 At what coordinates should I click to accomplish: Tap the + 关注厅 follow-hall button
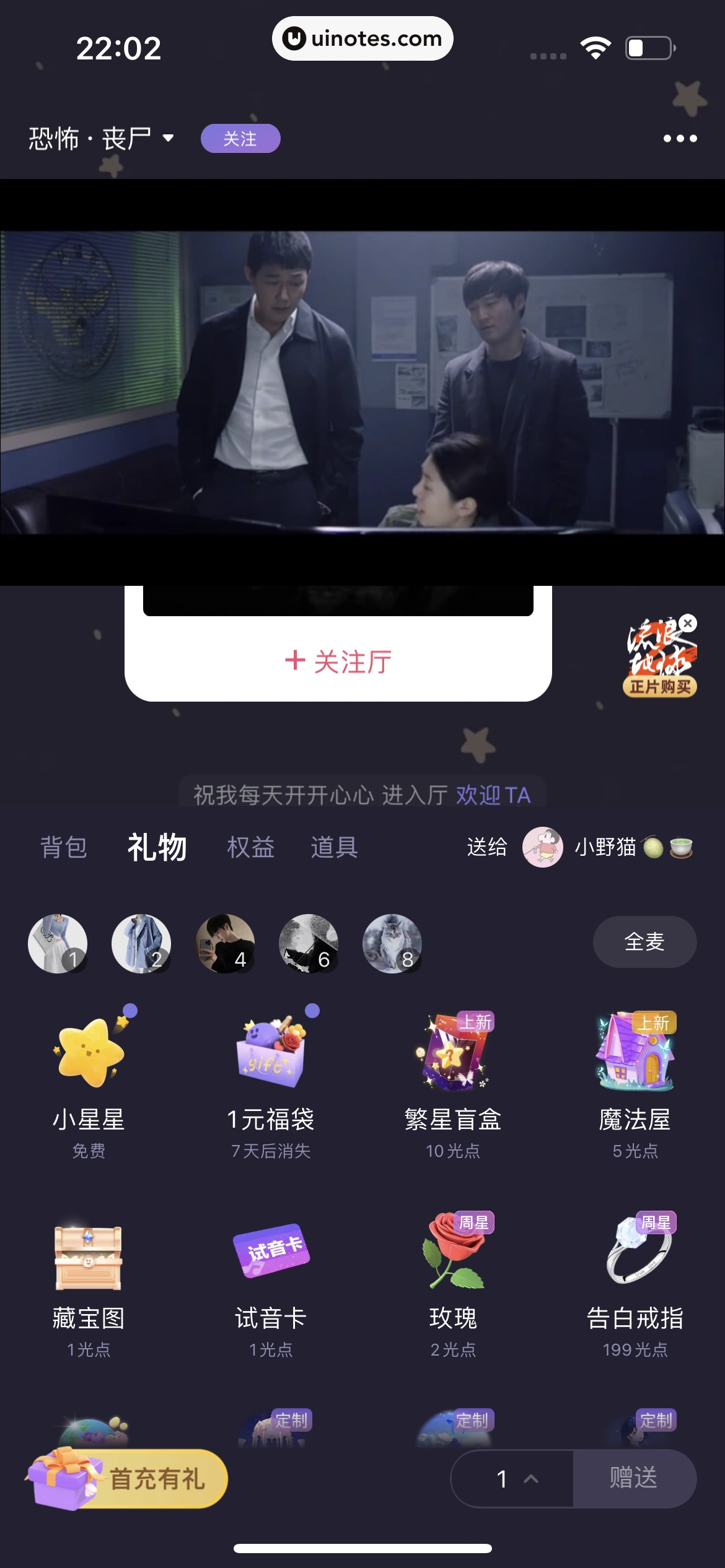tap(338, 661)
